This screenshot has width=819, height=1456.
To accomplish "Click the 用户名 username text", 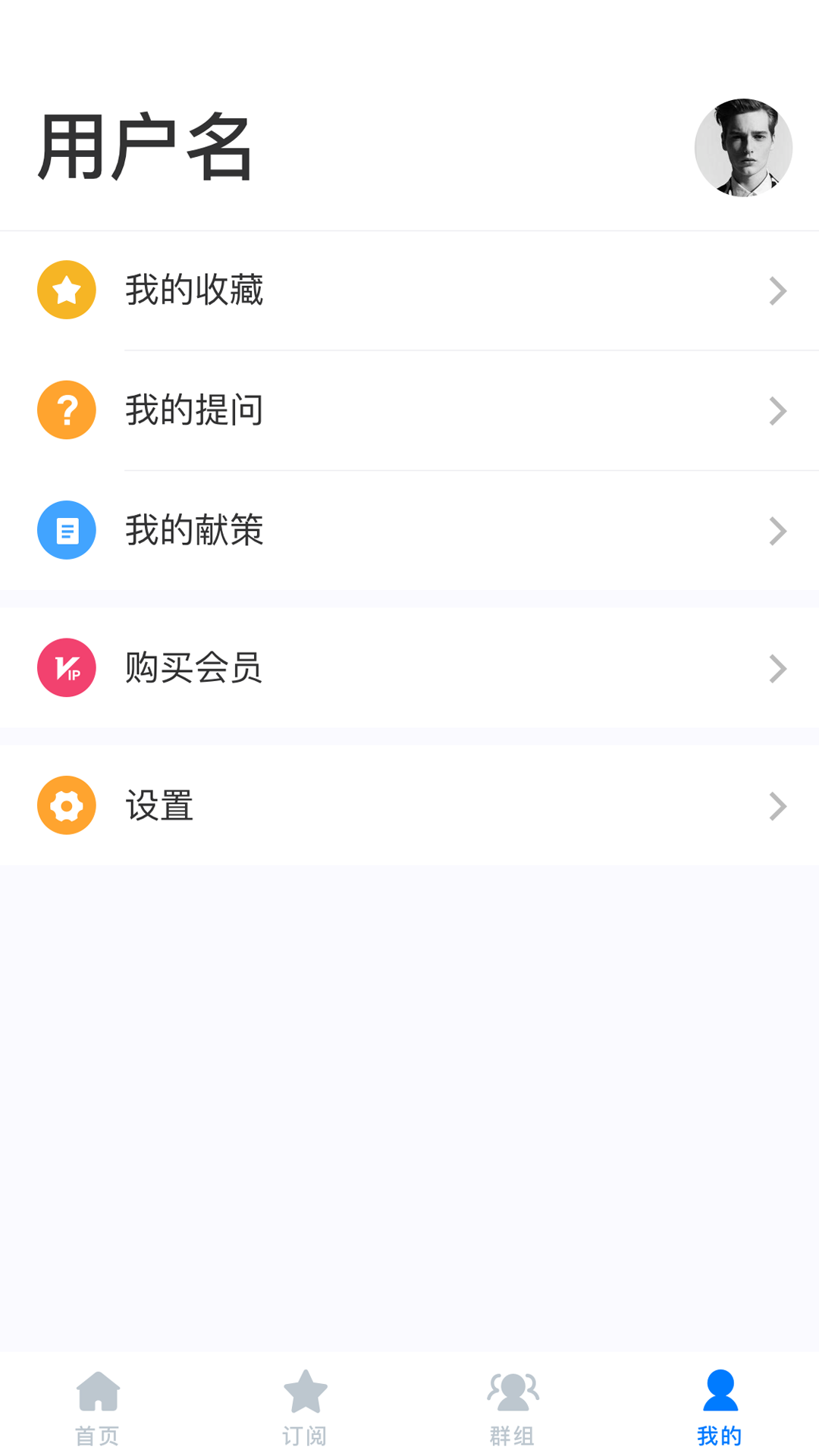I will 144,146.
